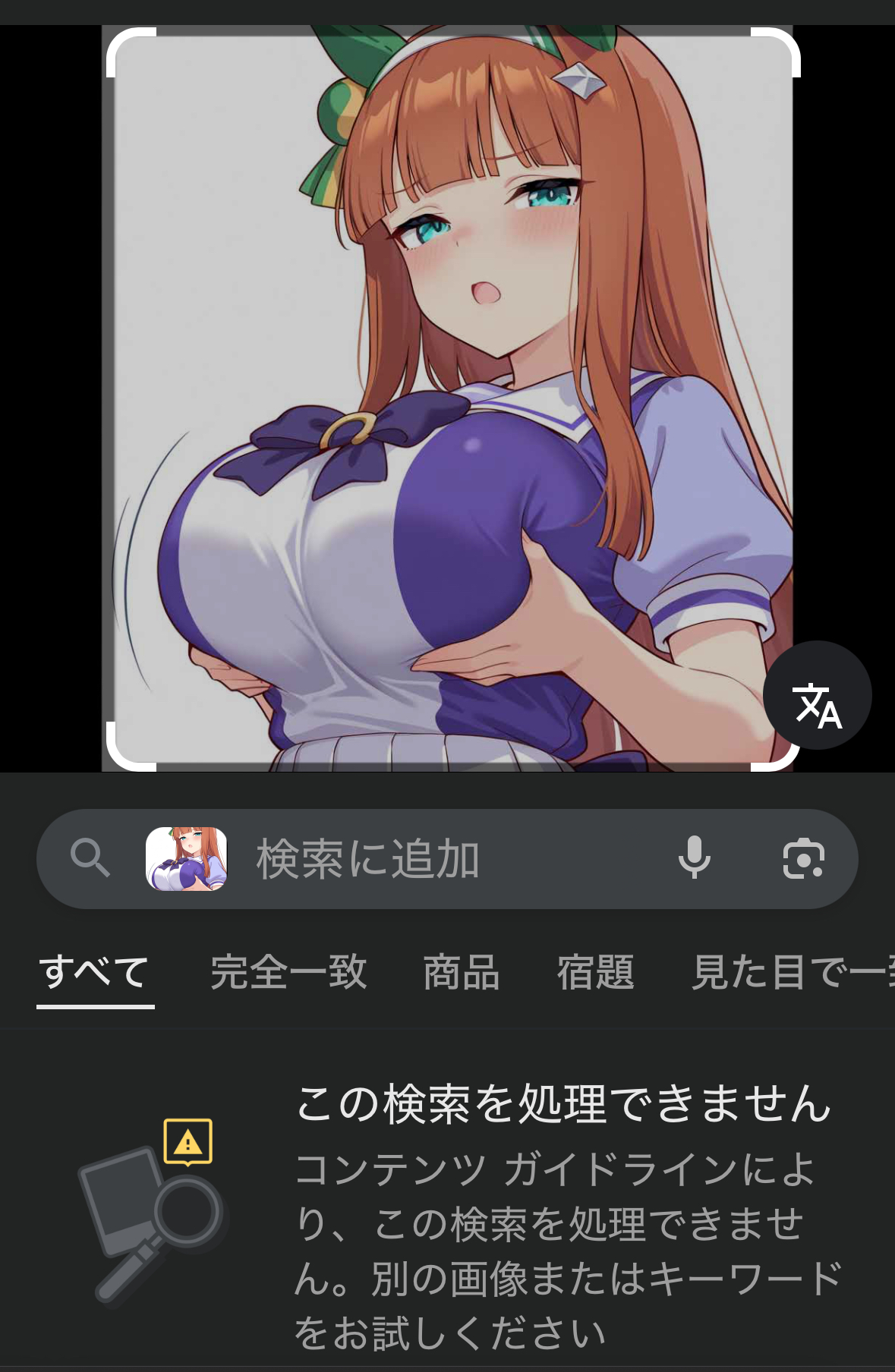Open the camera lens search icon

pyautogui.click(x=803, y=859)
